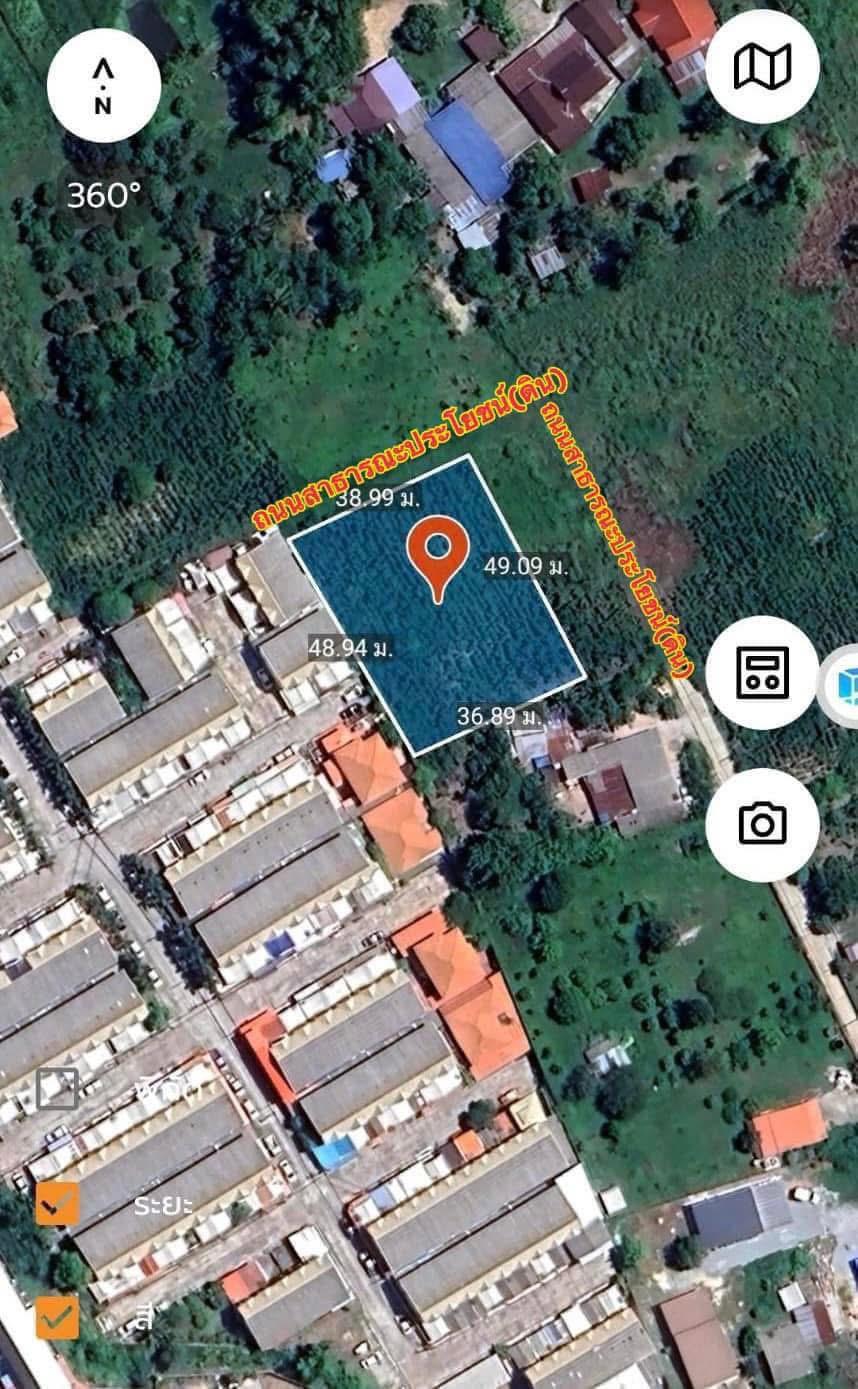Uncheck the สี color checkbox
This screenshot has width=858, height=1389.
tap(57, 1317)
